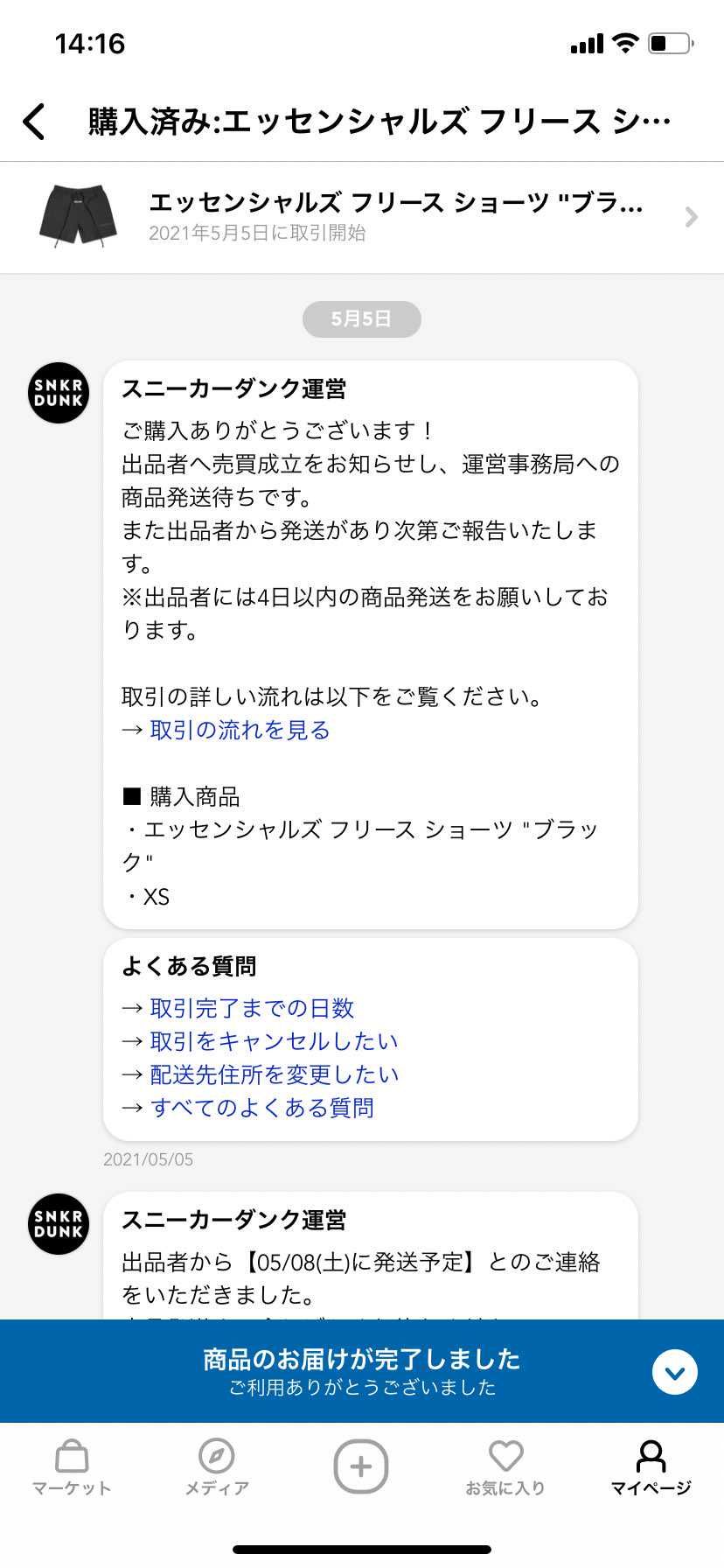The width and height of the screenshot is (724, 1568).
Task: Open the banner details with the down chevron
Action: click(673, 1371)
